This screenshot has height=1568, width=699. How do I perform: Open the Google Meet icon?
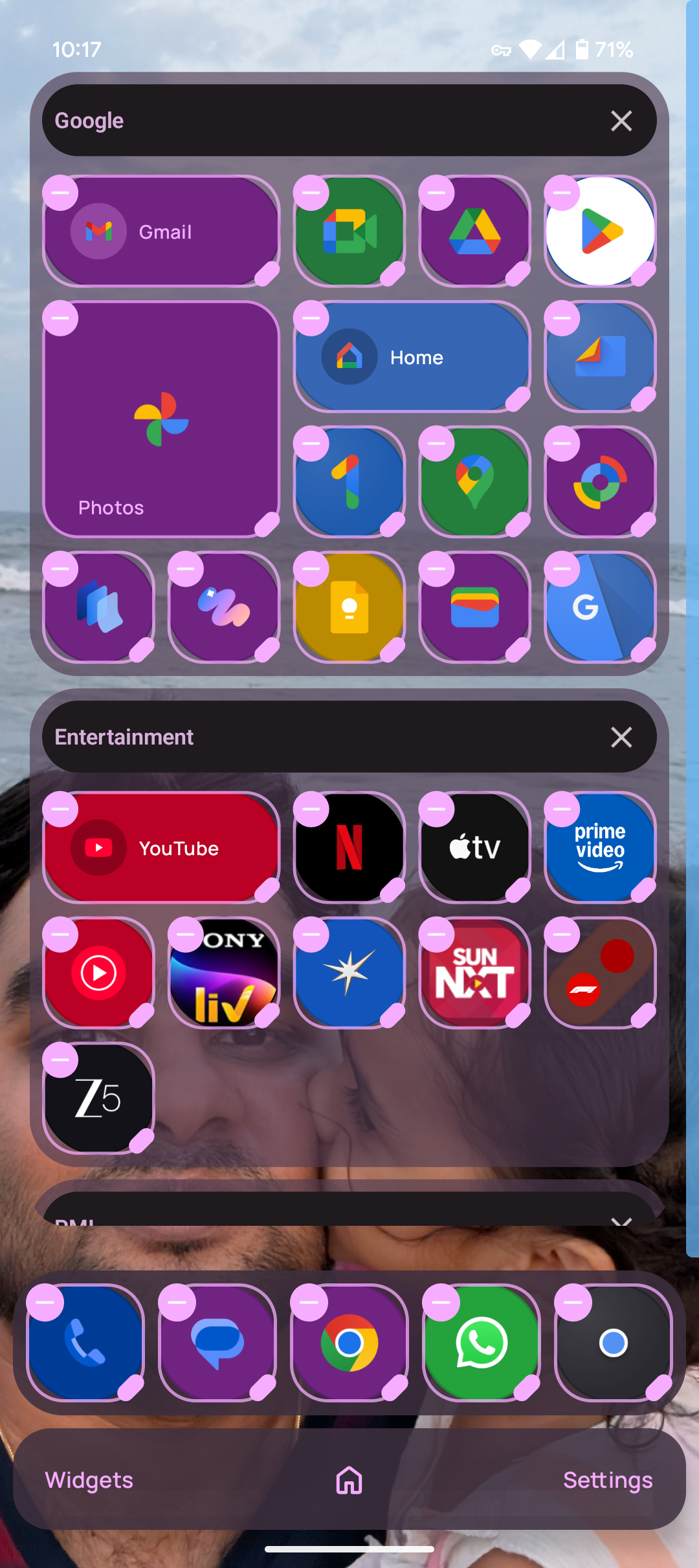[x=349, y=232]
